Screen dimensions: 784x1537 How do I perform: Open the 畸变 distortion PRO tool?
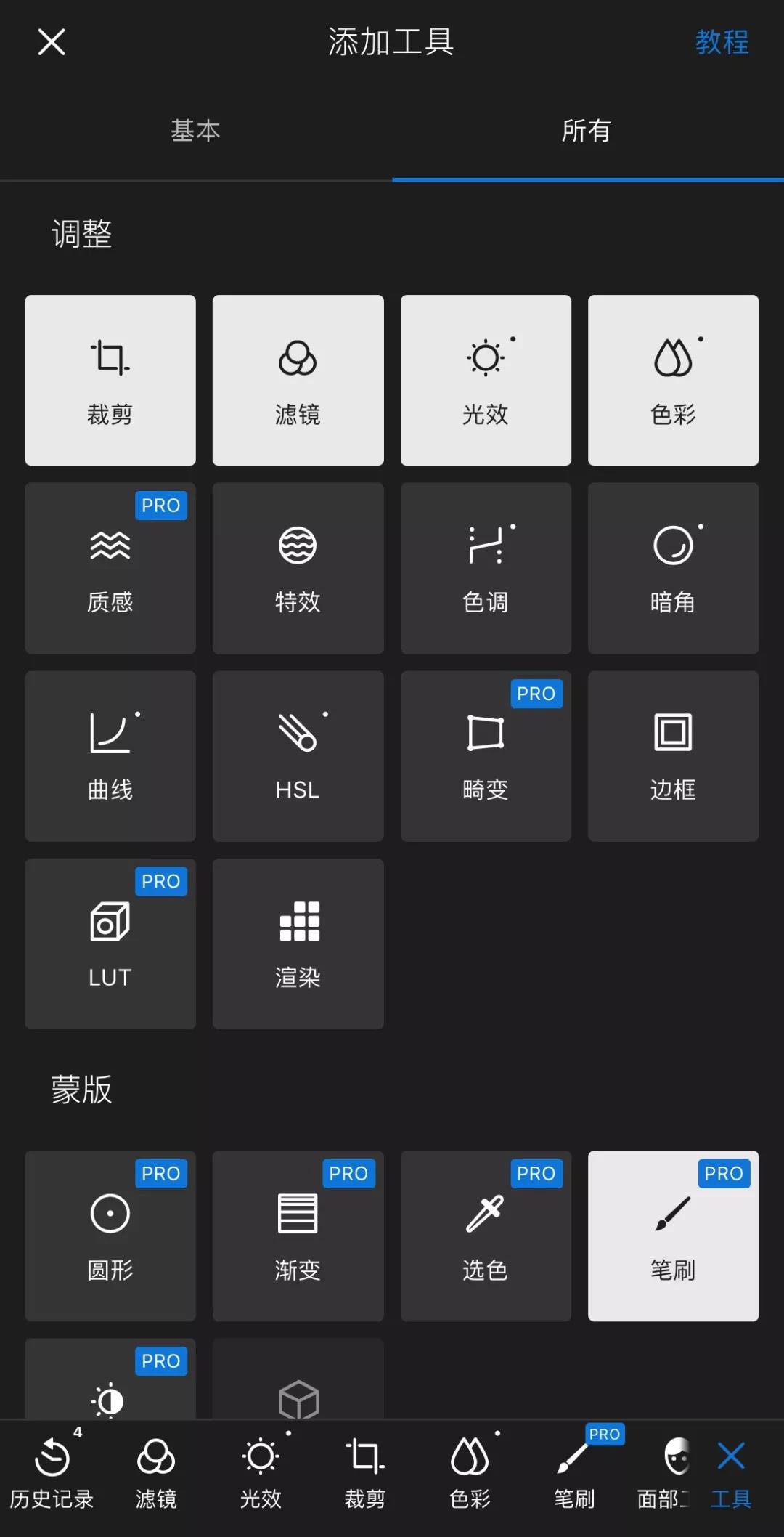point(486,755)
